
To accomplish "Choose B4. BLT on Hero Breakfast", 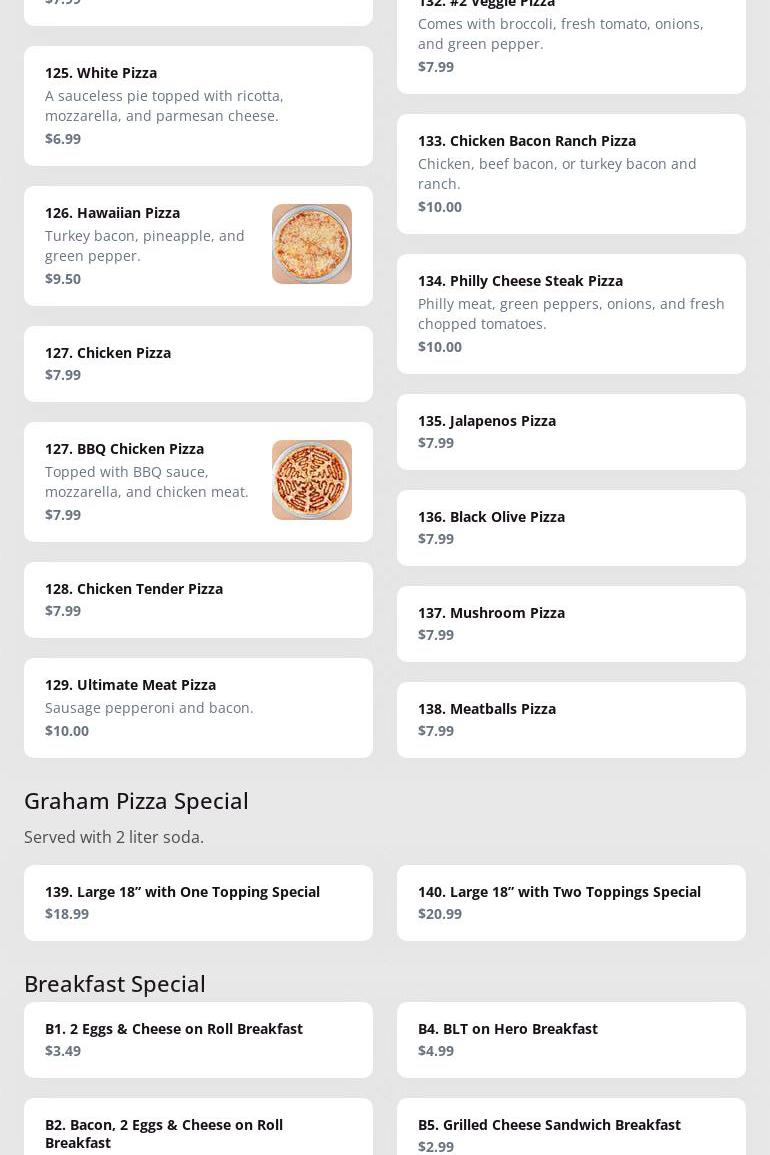I will tap(571, 1039).
